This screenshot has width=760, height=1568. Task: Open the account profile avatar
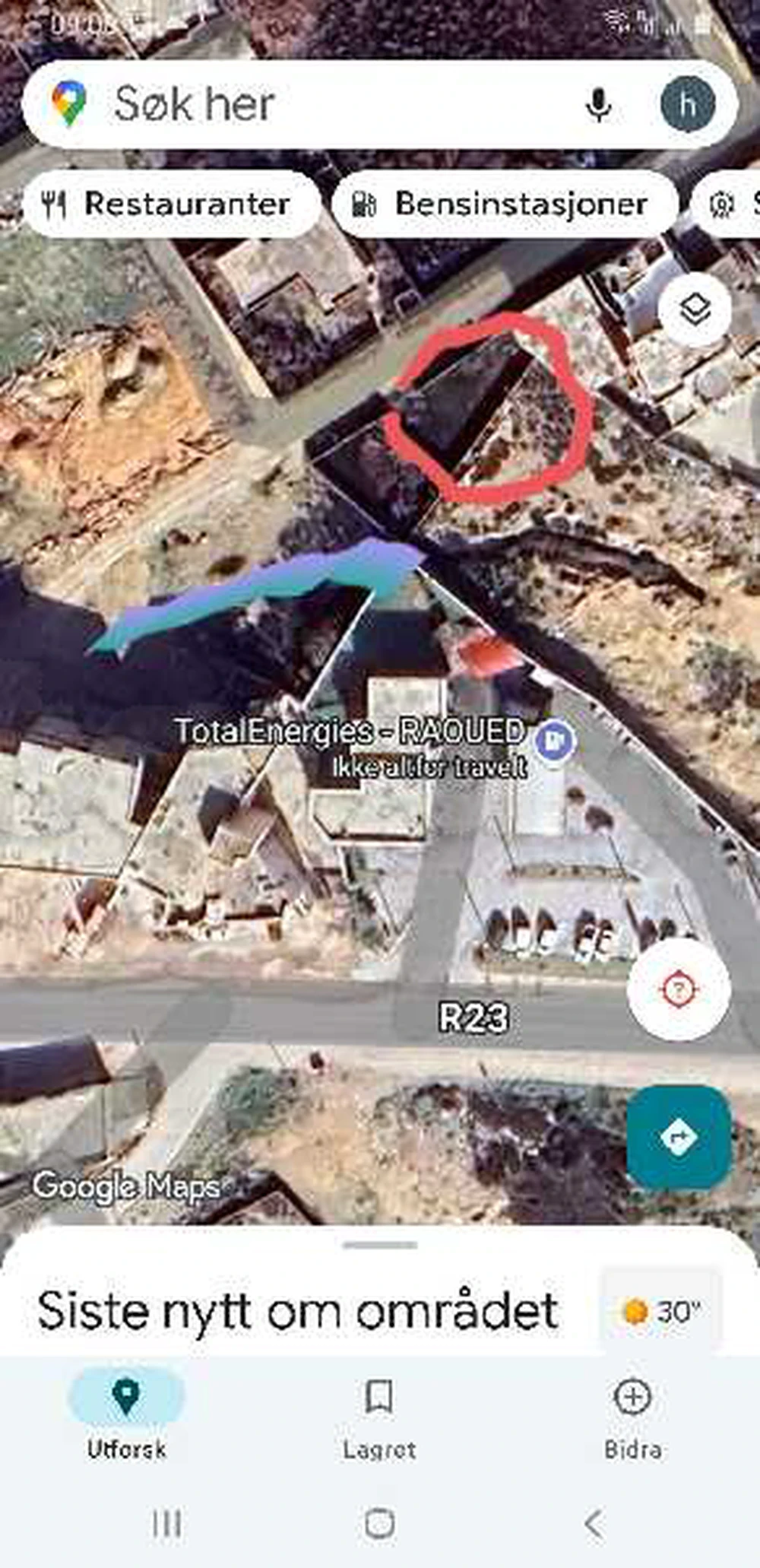point(687,104)
